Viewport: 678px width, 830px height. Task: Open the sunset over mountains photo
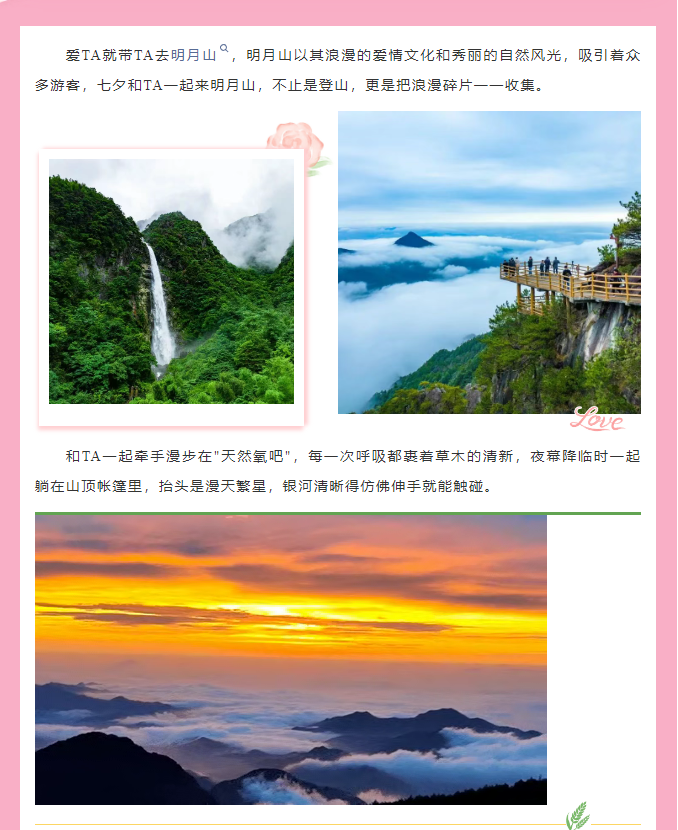coord(291,660)
